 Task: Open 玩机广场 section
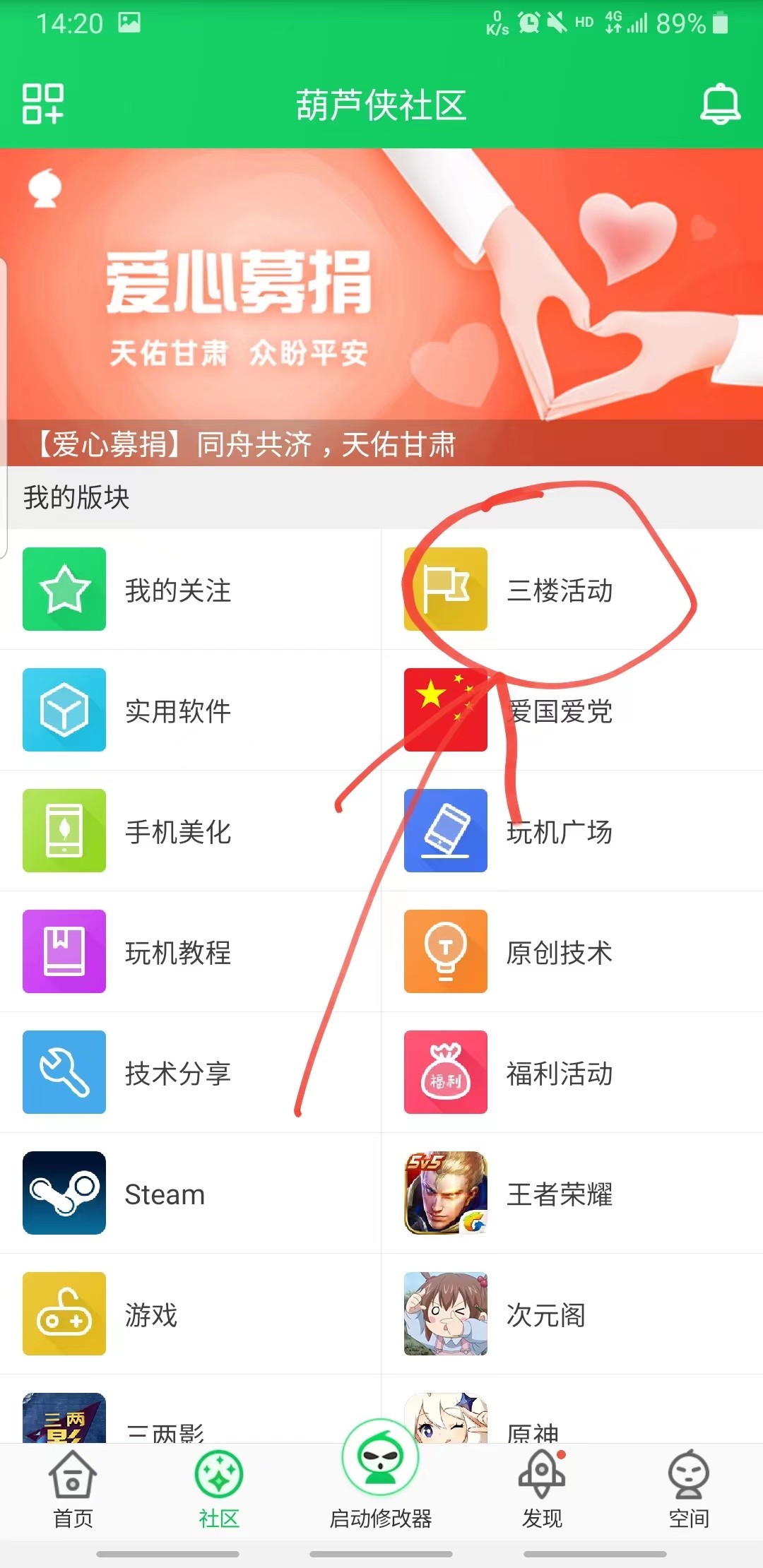558,831
